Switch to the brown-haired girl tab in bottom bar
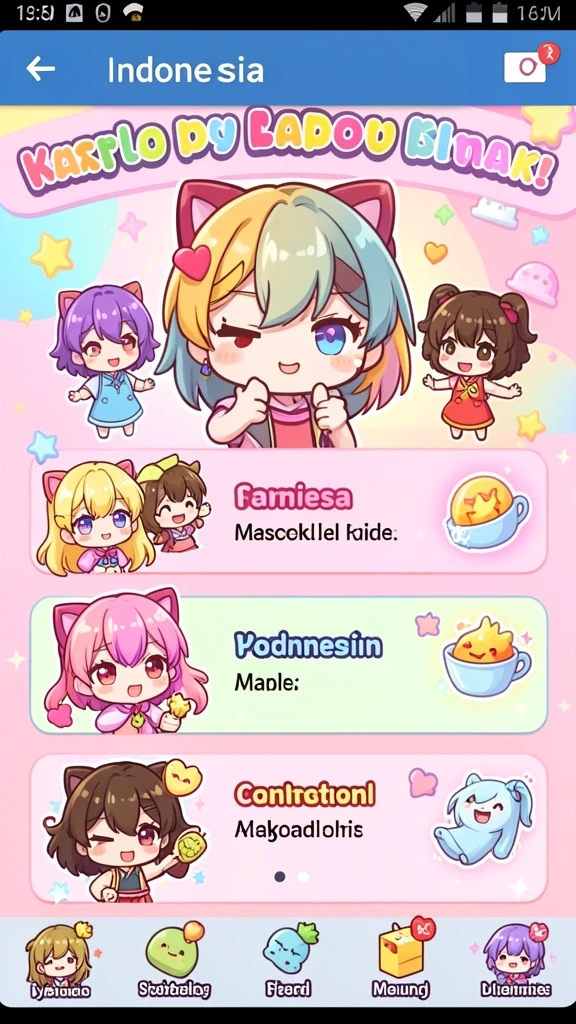This screenshot has width=576, height=1024. pos(59,961)
